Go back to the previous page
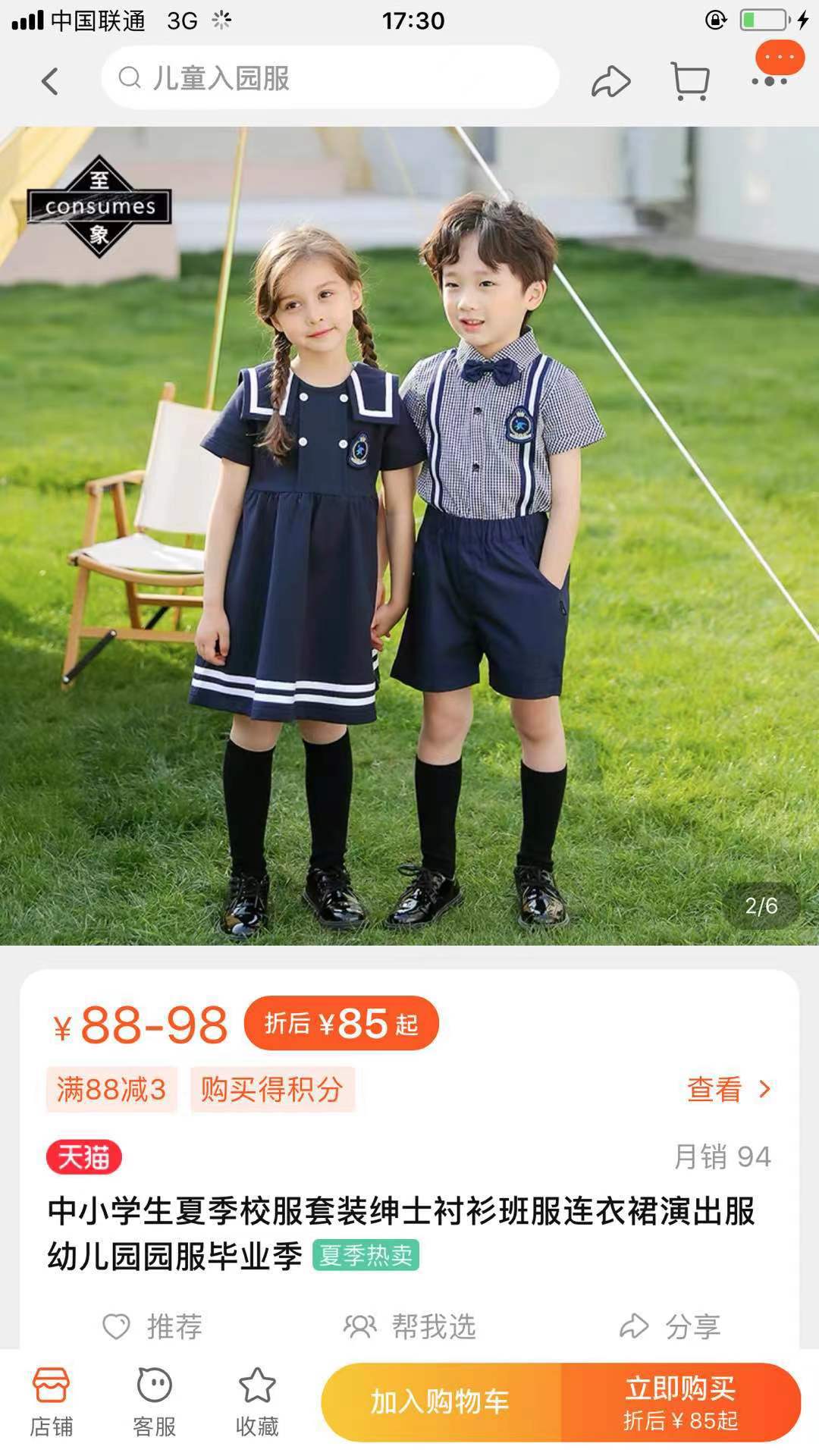This screenshot has width=819, height=1456. (50, 80)
